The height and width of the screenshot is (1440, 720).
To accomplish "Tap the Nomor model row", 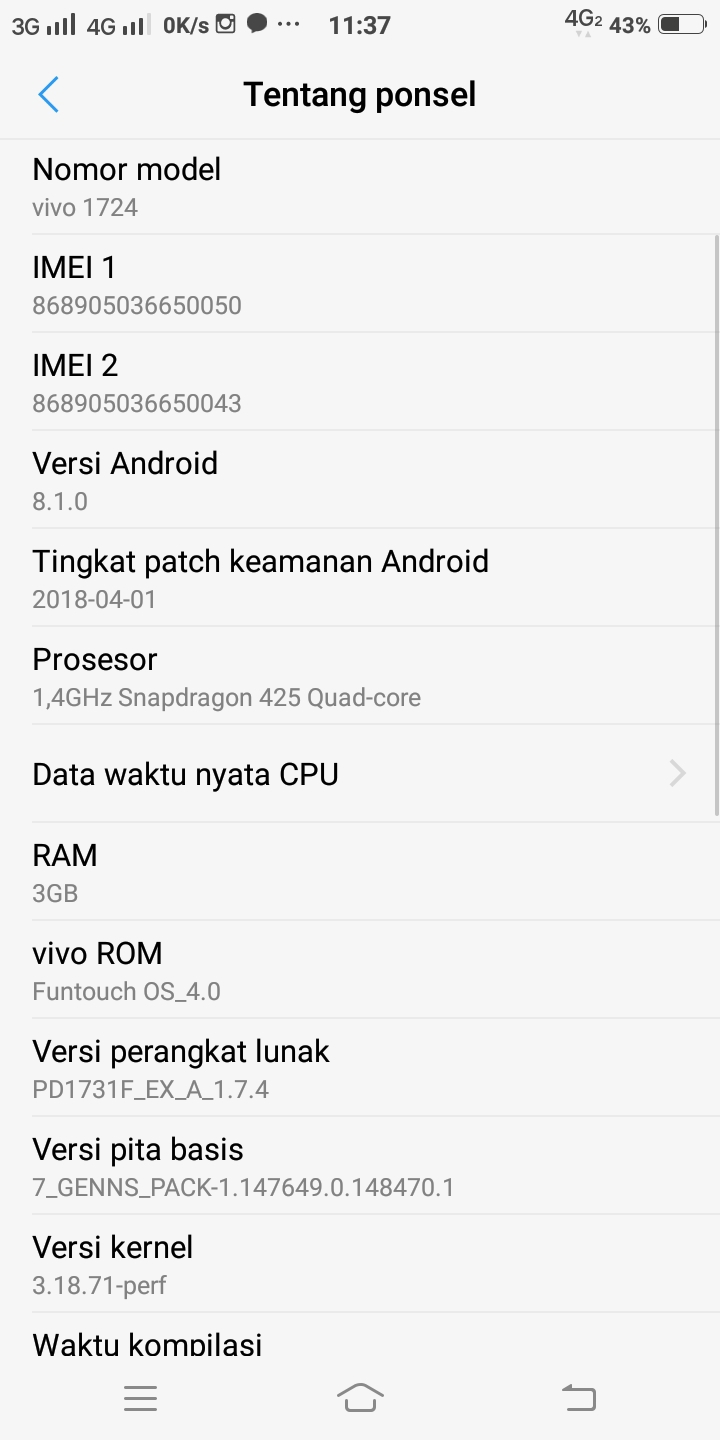I will pyautogui.click(x=360, y=185).
